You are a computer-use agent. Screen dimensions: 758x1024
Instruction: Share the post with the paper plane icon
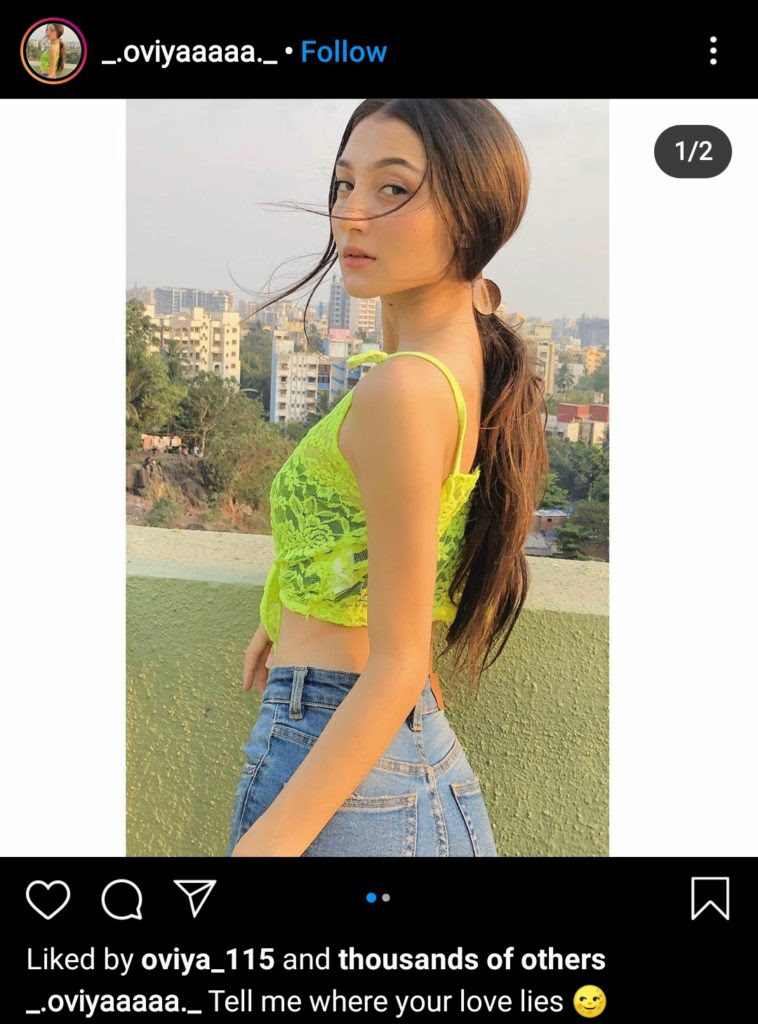click(x=195, y=897)
